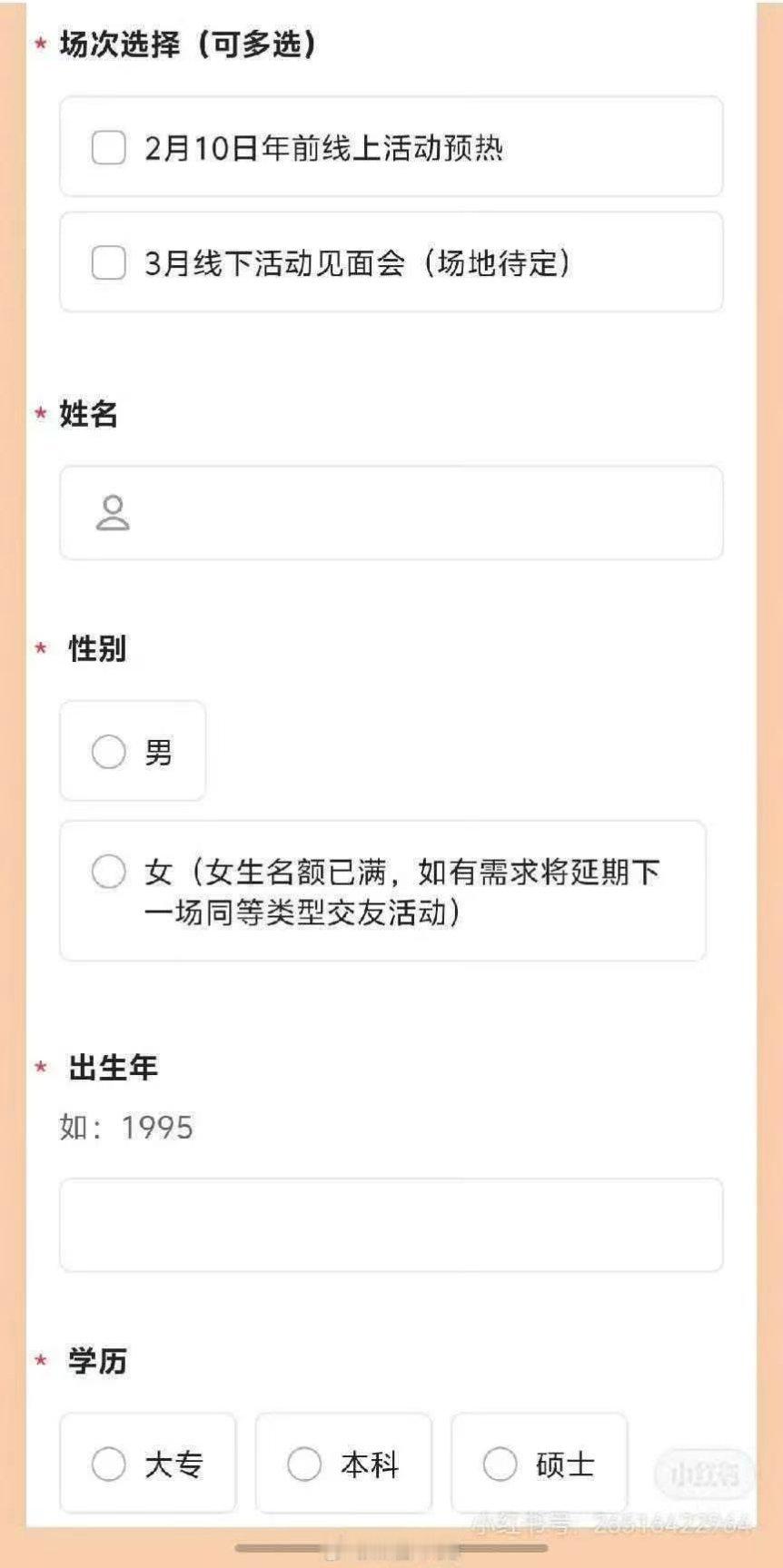Click the red asterisk beside 场次选择

point(38,41)
